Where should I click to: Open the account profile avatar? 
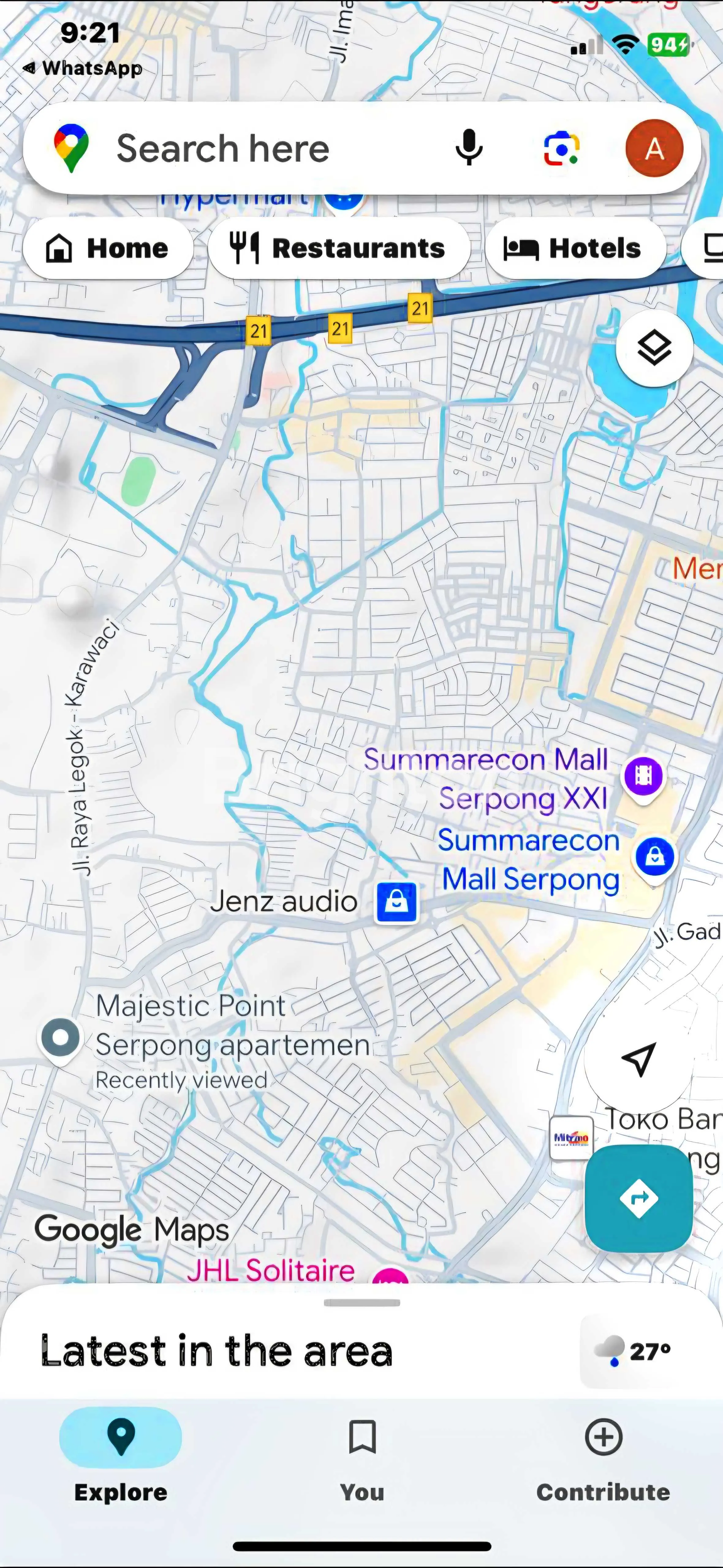click(654, 148)
